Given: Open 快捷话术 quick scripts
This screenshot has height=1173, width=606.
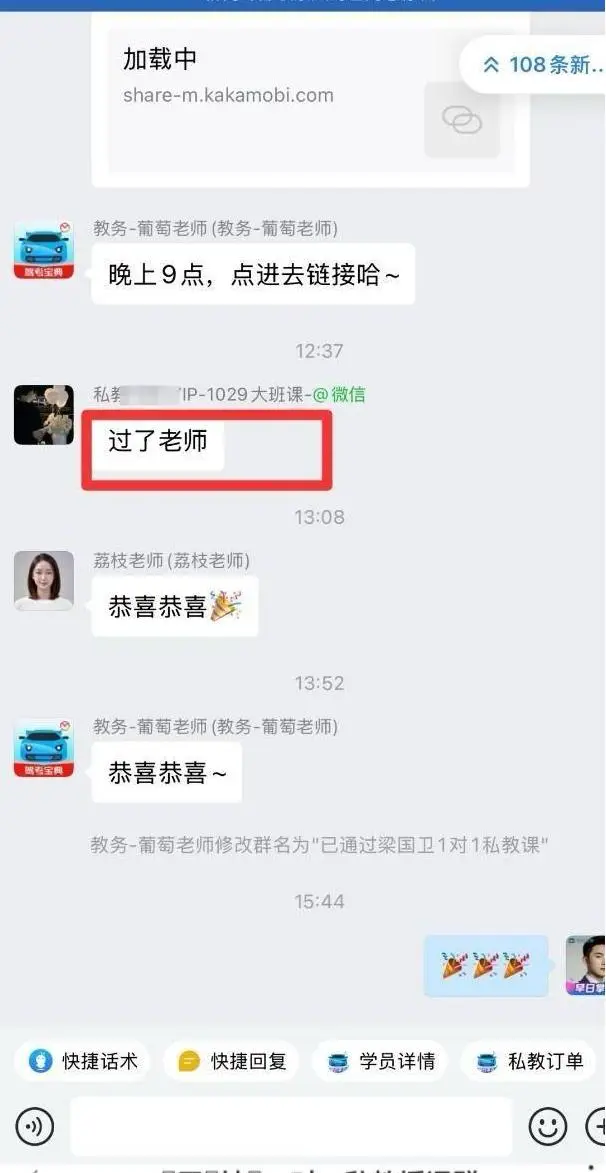Looking at the screenshot, I should click(82, 1061).
